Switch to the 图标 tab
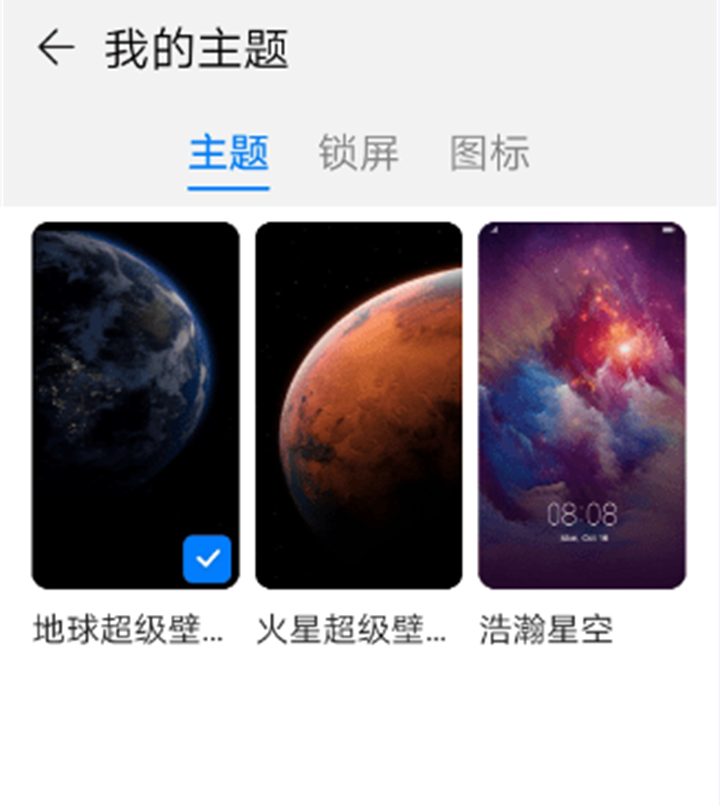 pyautogui.click(x=489, y=153)
